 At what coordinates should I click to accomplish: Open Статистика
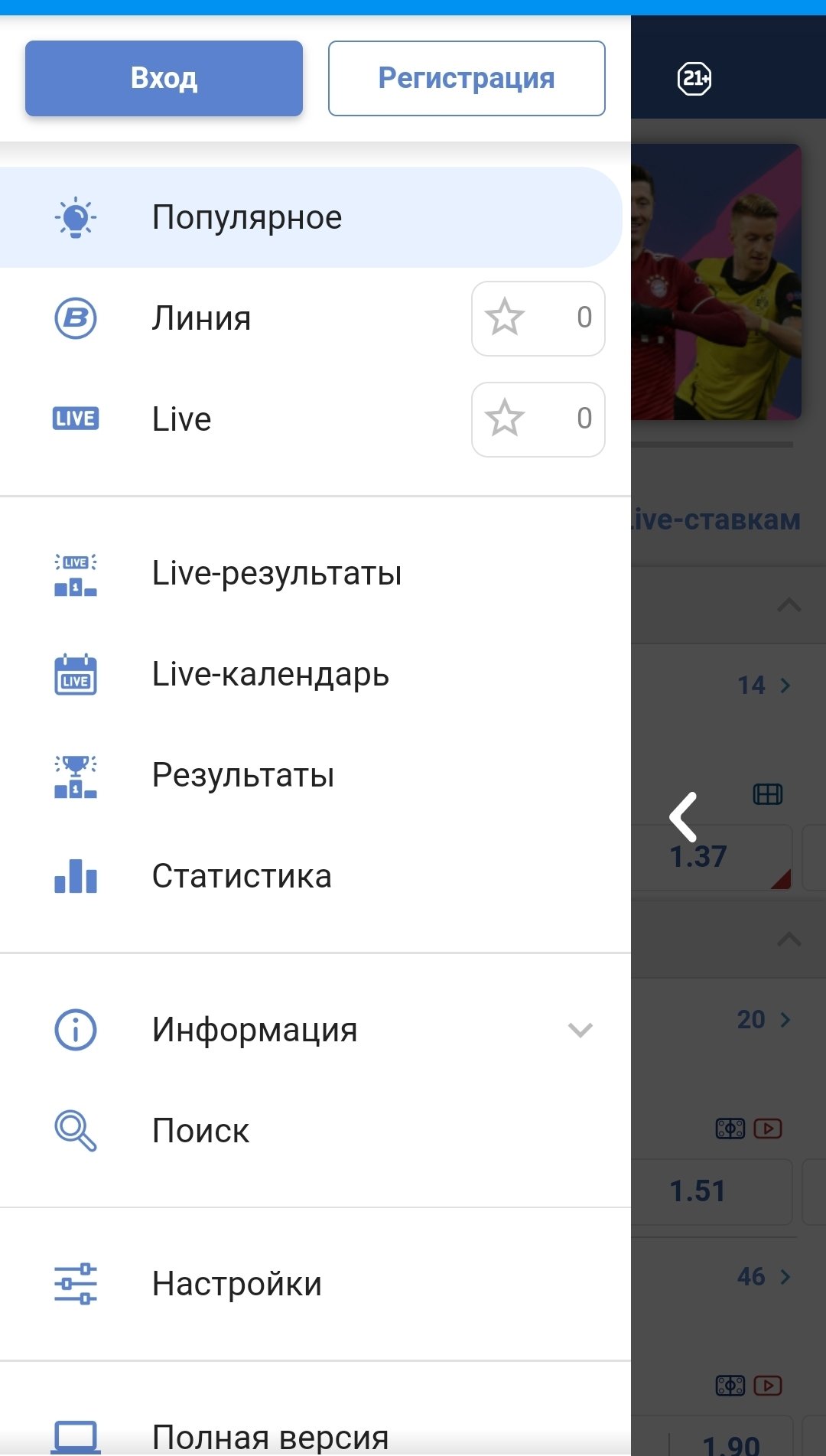click(242, 876)
